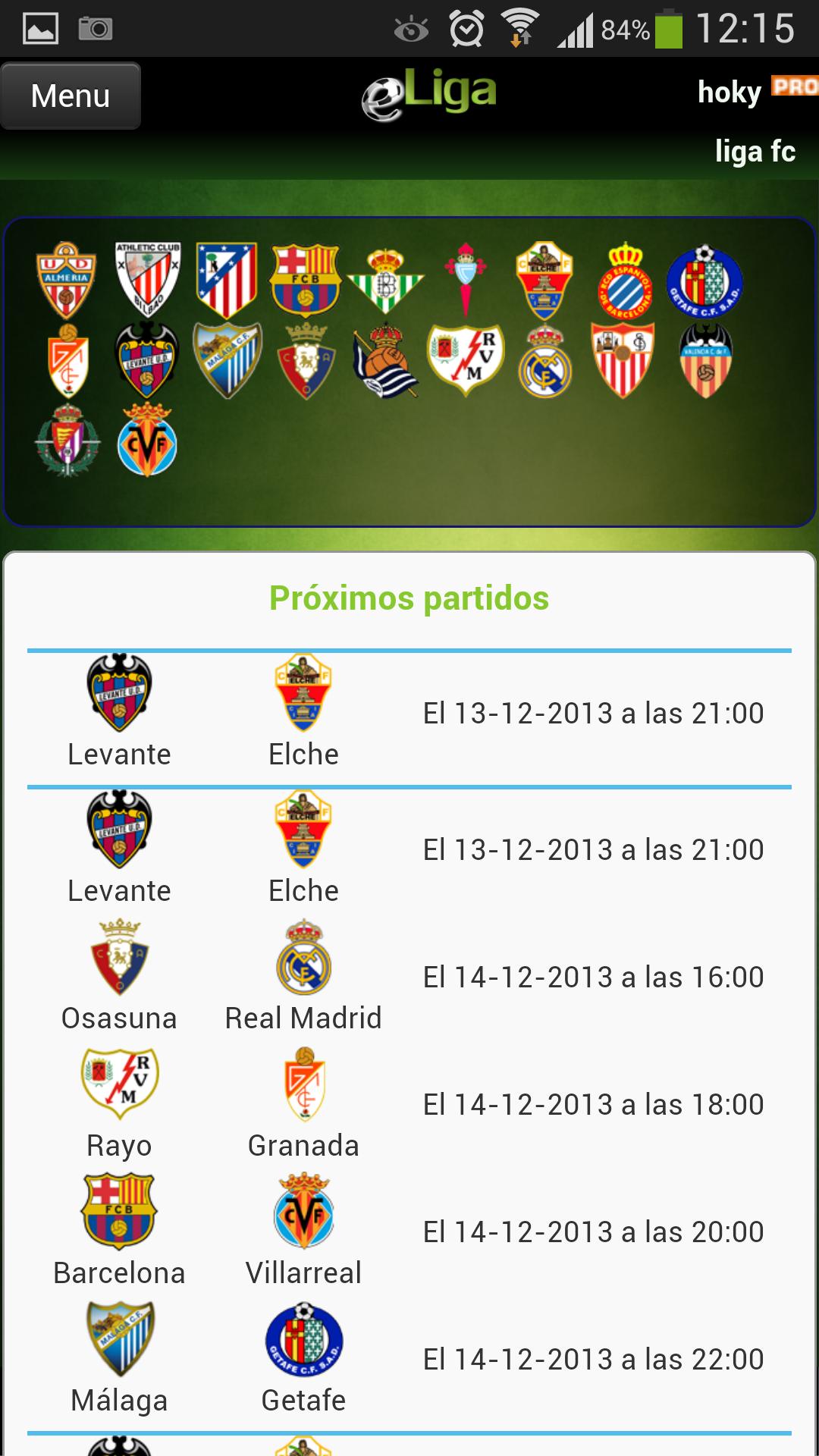Select the Espanyol crest
Viewport: 819px width, 1456px height.
click(625, 280)
